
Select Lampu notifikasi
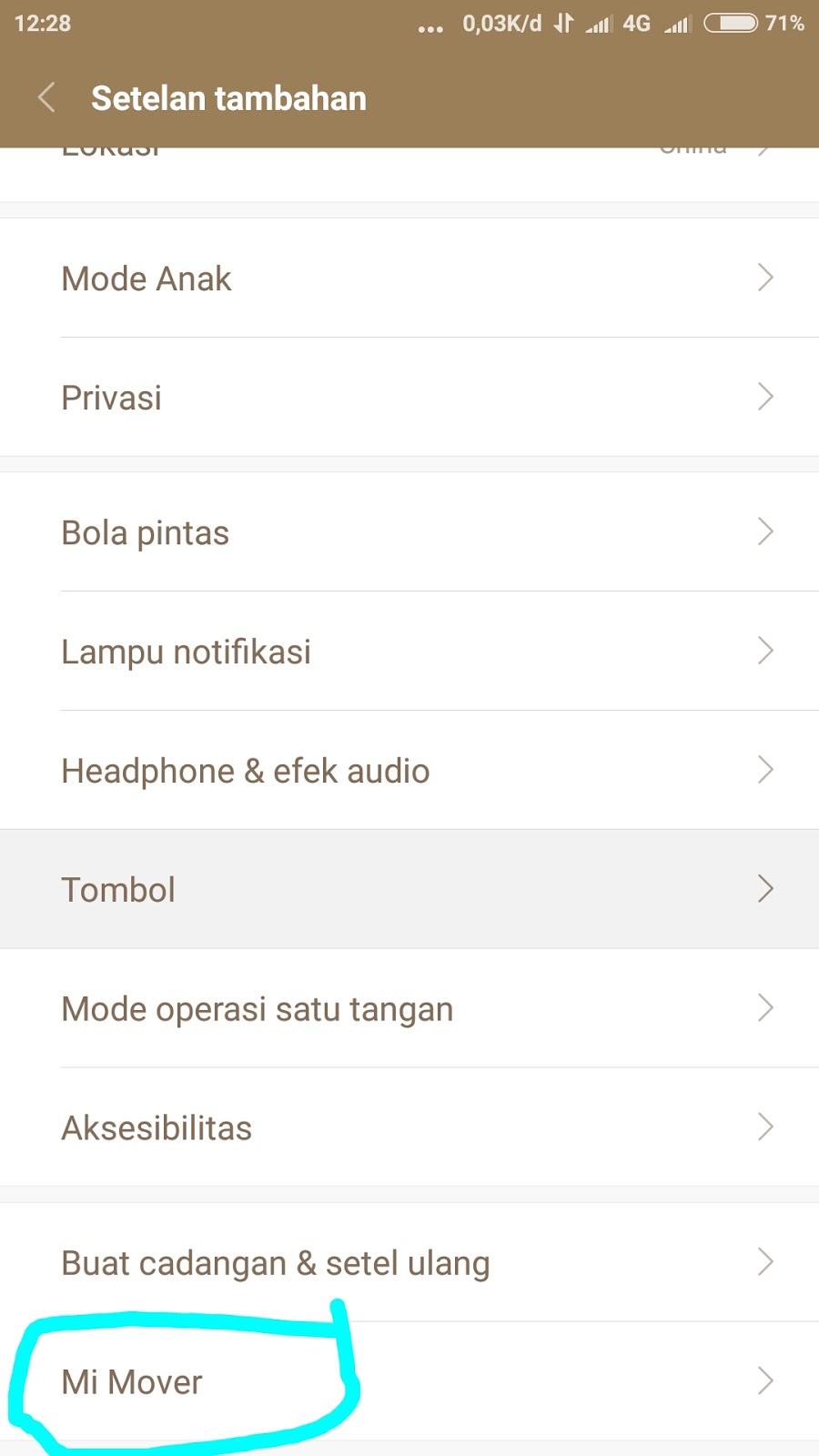tap(409, 652)
